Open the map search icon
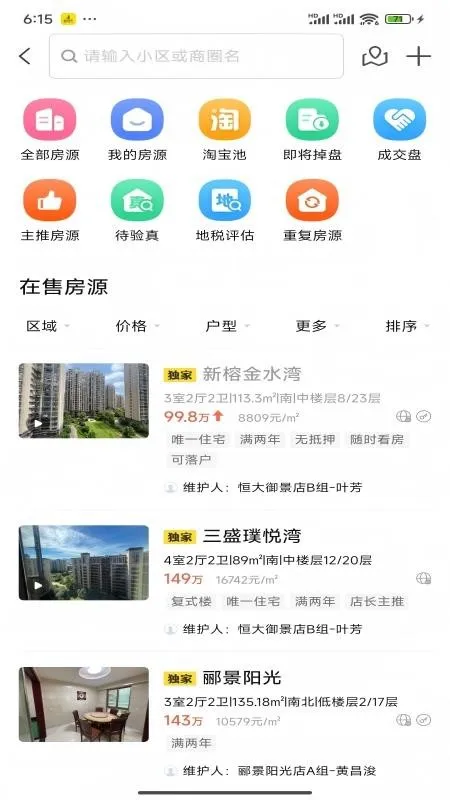450x800 pixels. (x=374, y=56)
